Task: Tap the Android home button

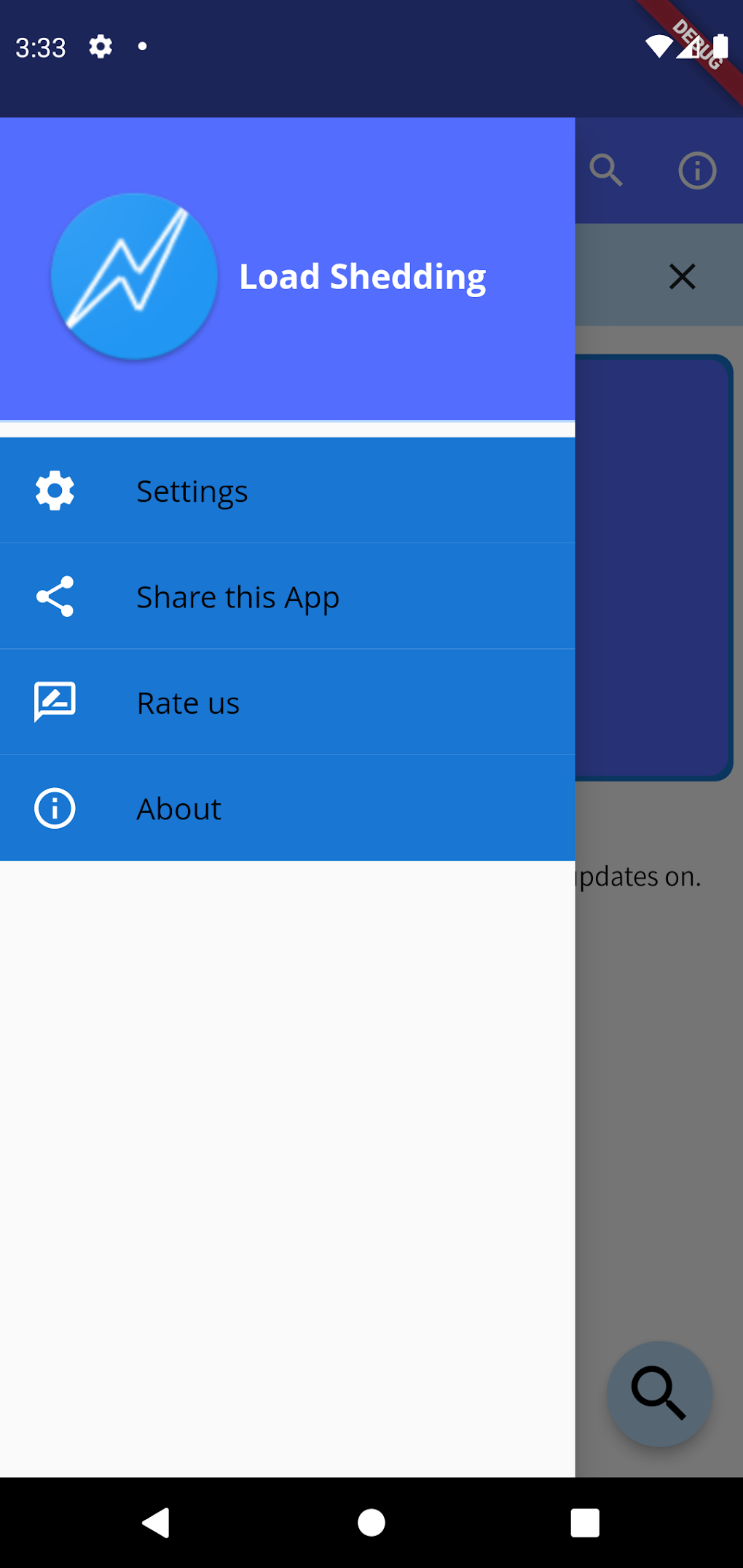Action: point(371,1522)
